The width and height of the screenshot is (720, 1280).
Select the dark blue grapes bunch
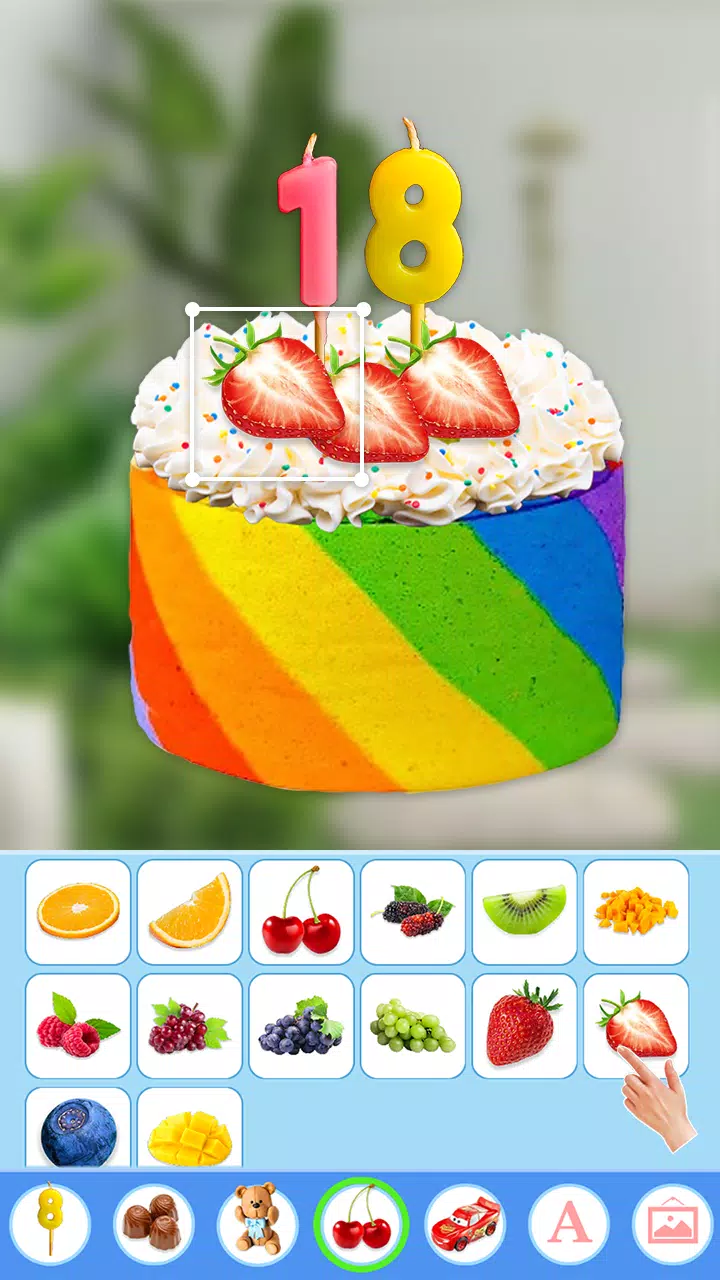pyautogui.click(x=302, y=1026)
